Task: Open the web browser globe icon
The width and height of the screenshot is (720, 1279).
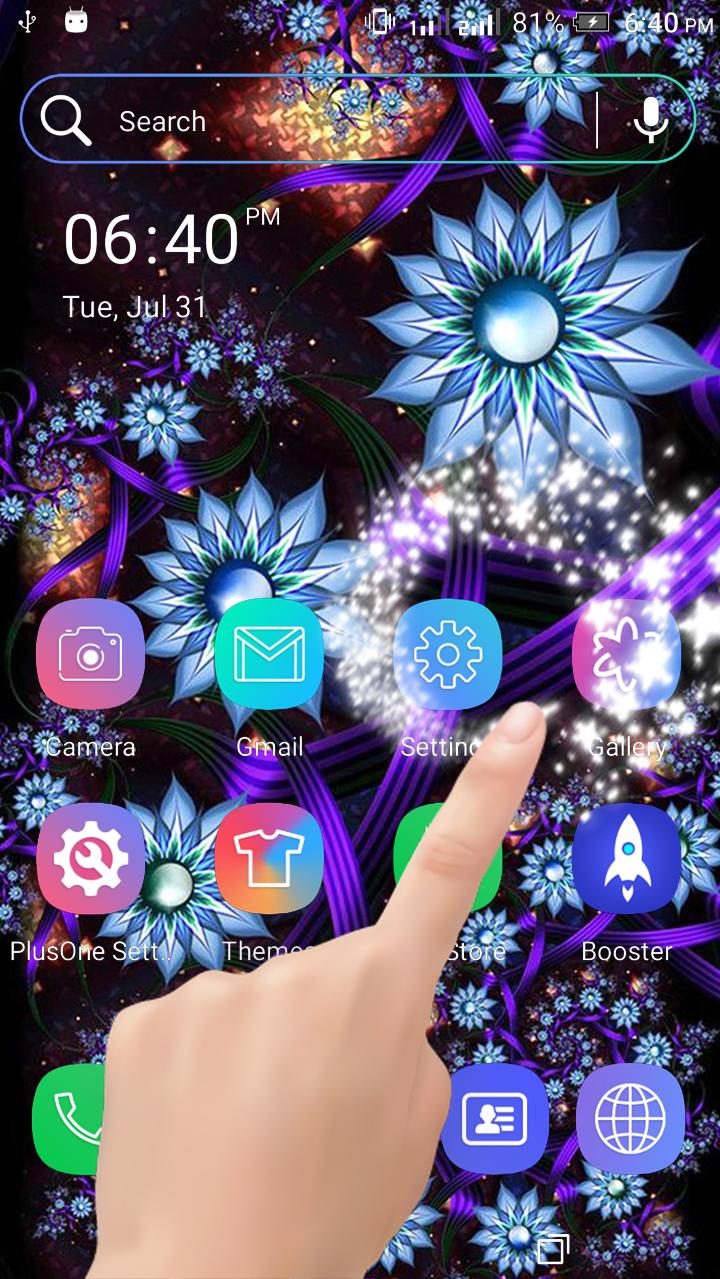Action: 630,1118
